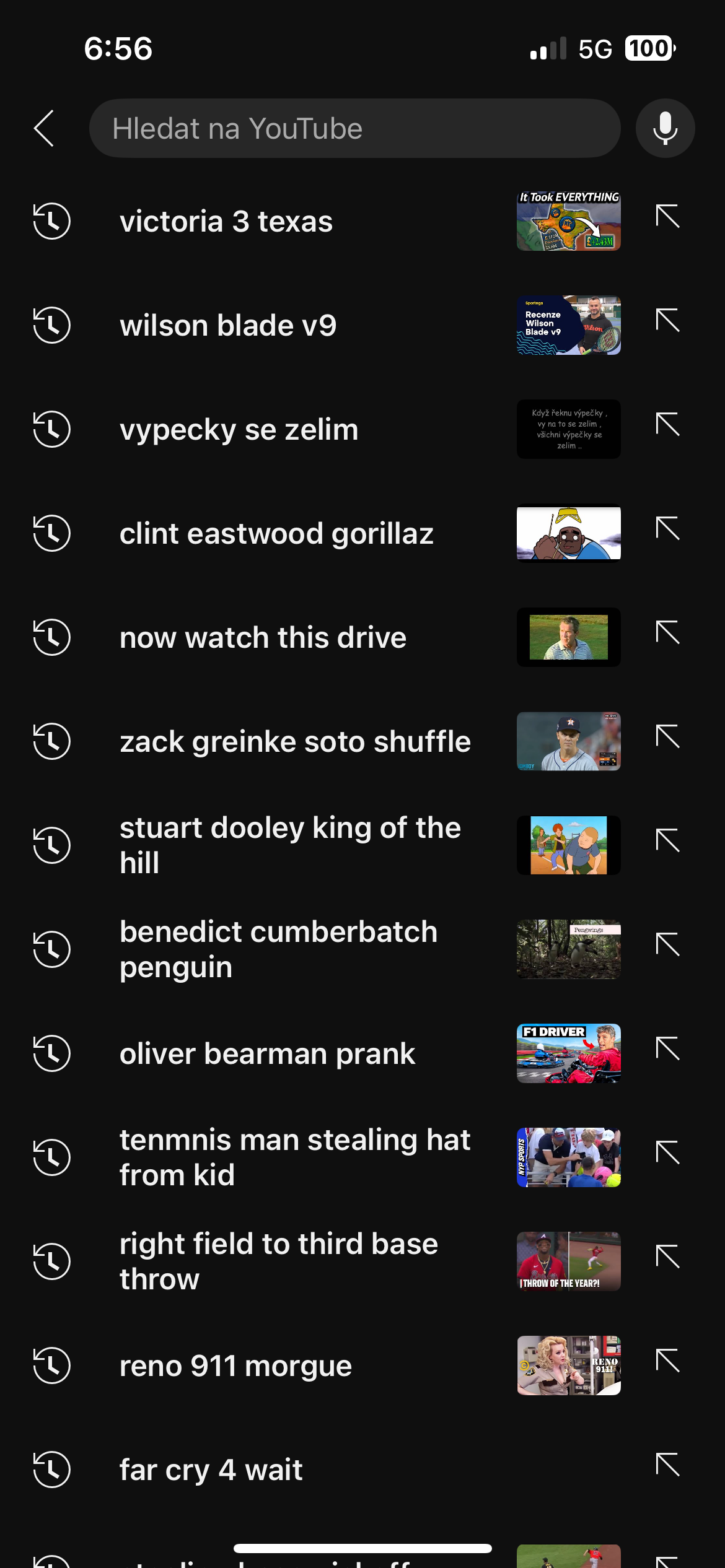Image resolution: width=725 pixels, height=1568 pixels.
Task: Search for far cry 4 wait
Action: [x=211, y=1470]
